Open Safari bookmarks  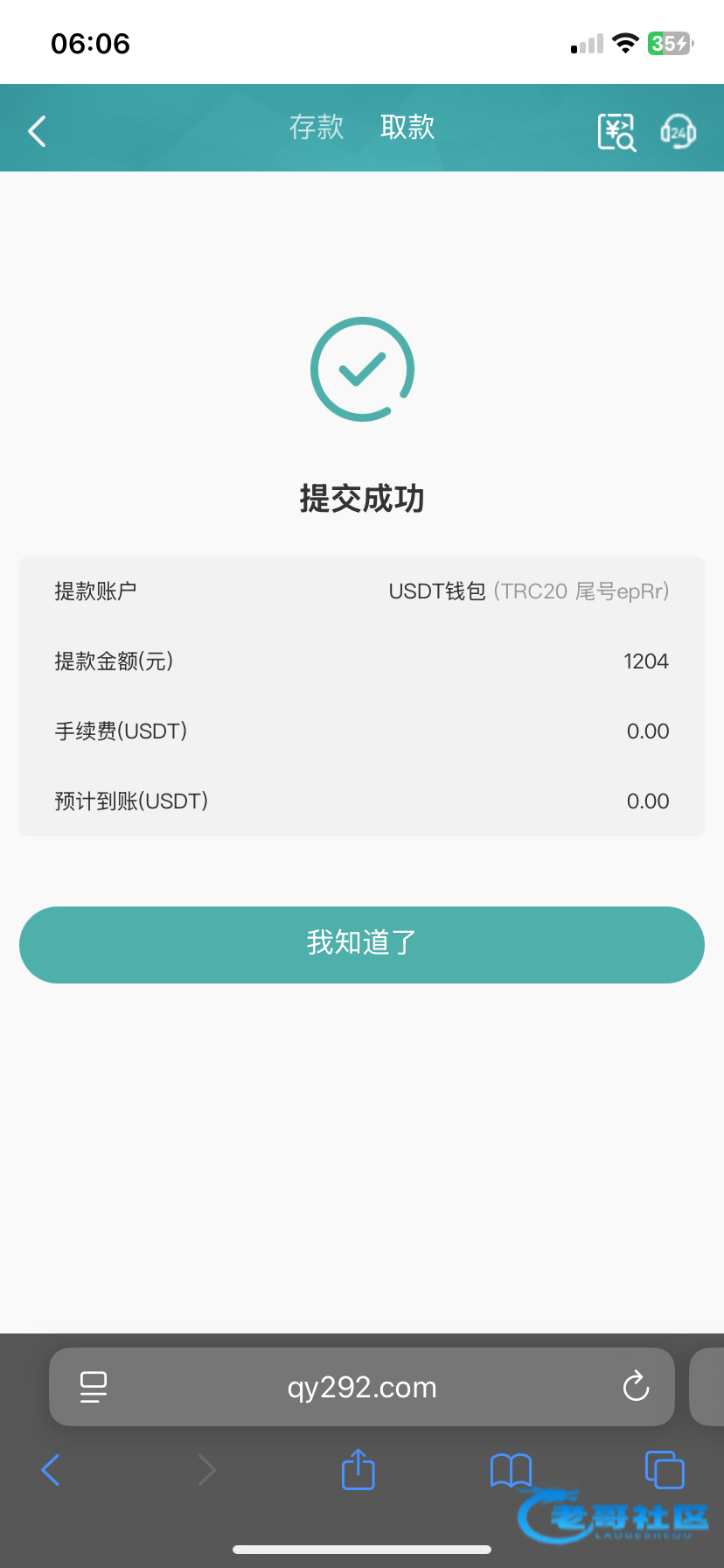[512, 1469]
